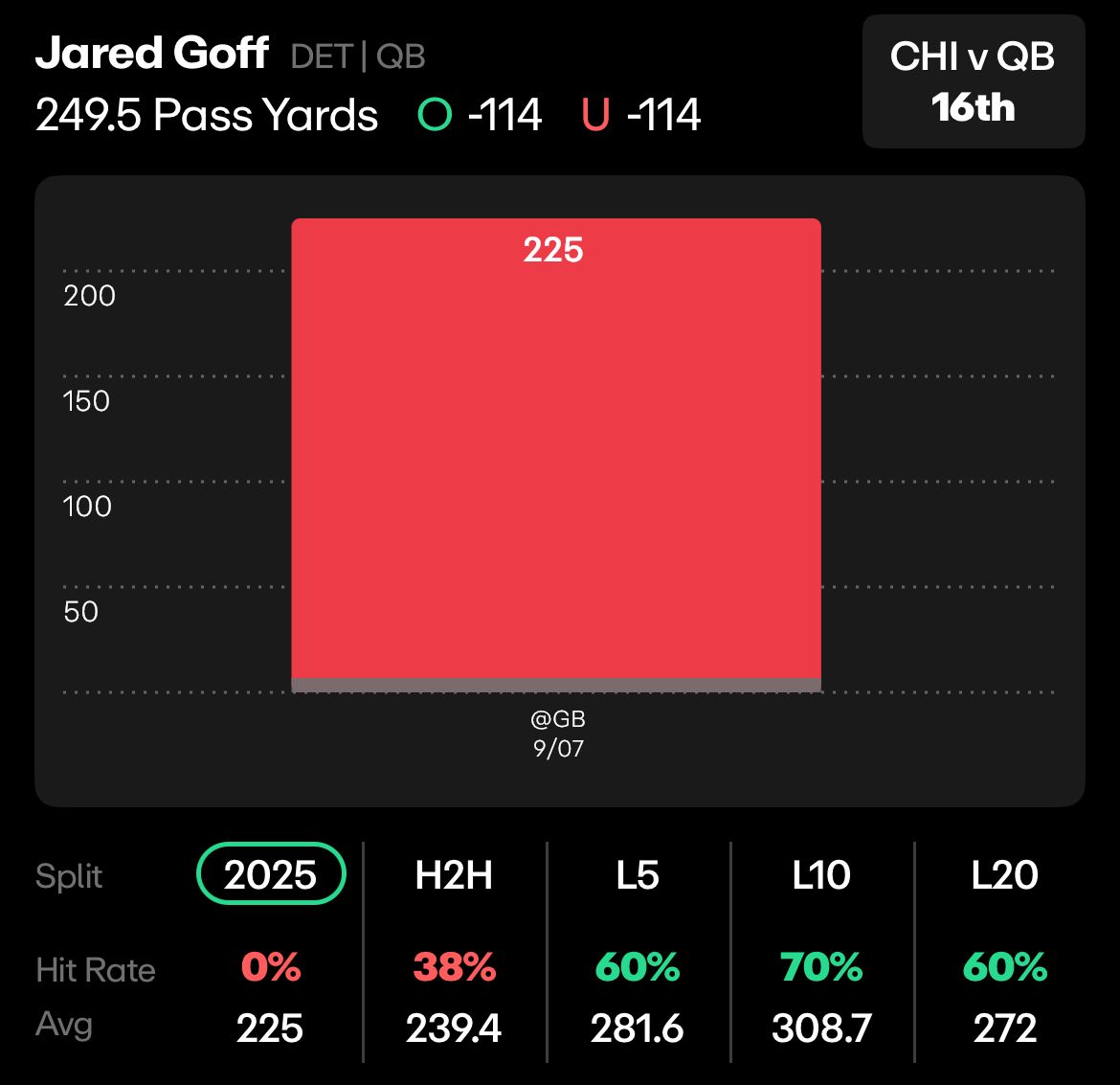Show the L5 split
1120x1085 pixels.
tap(638, 874)
